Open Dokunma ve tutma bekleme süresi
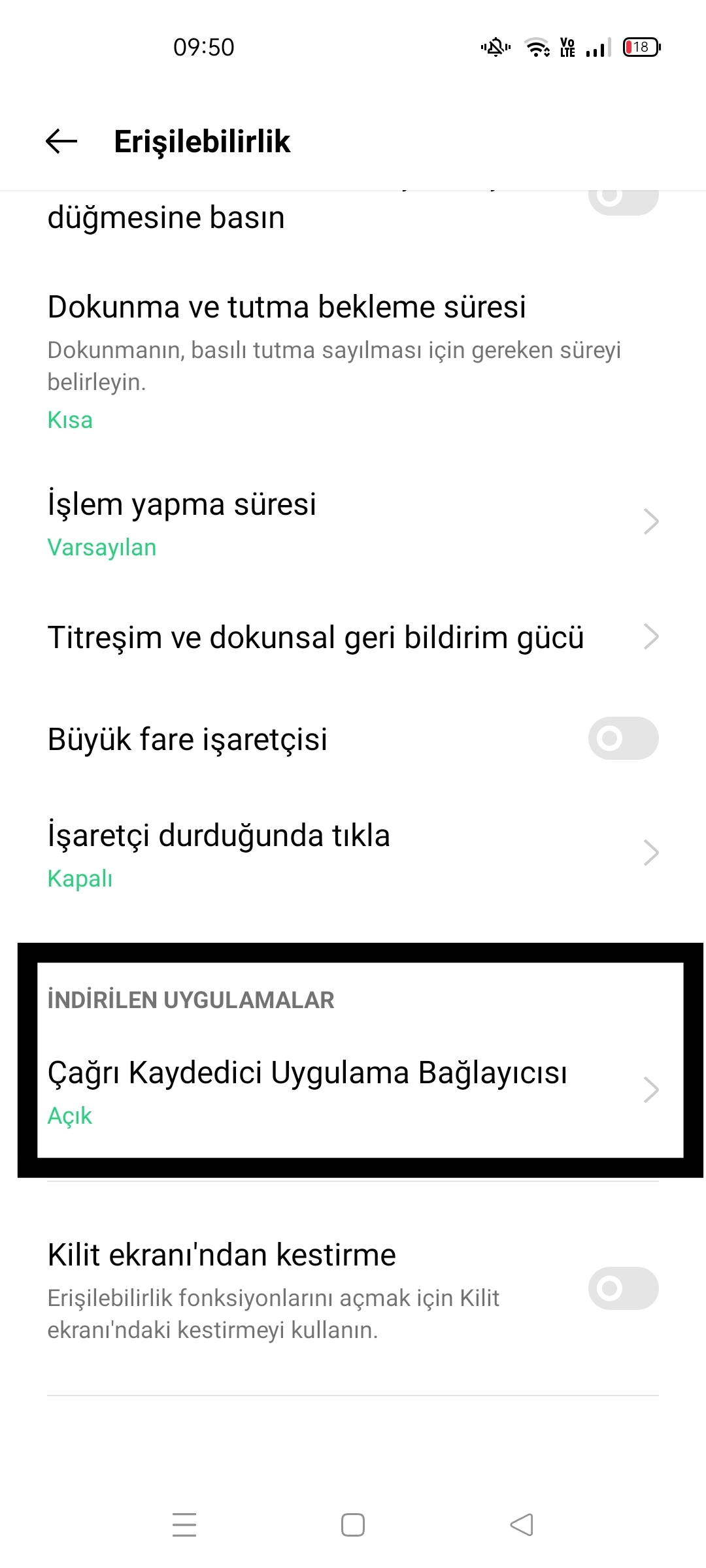 click(x=353, y=361)
